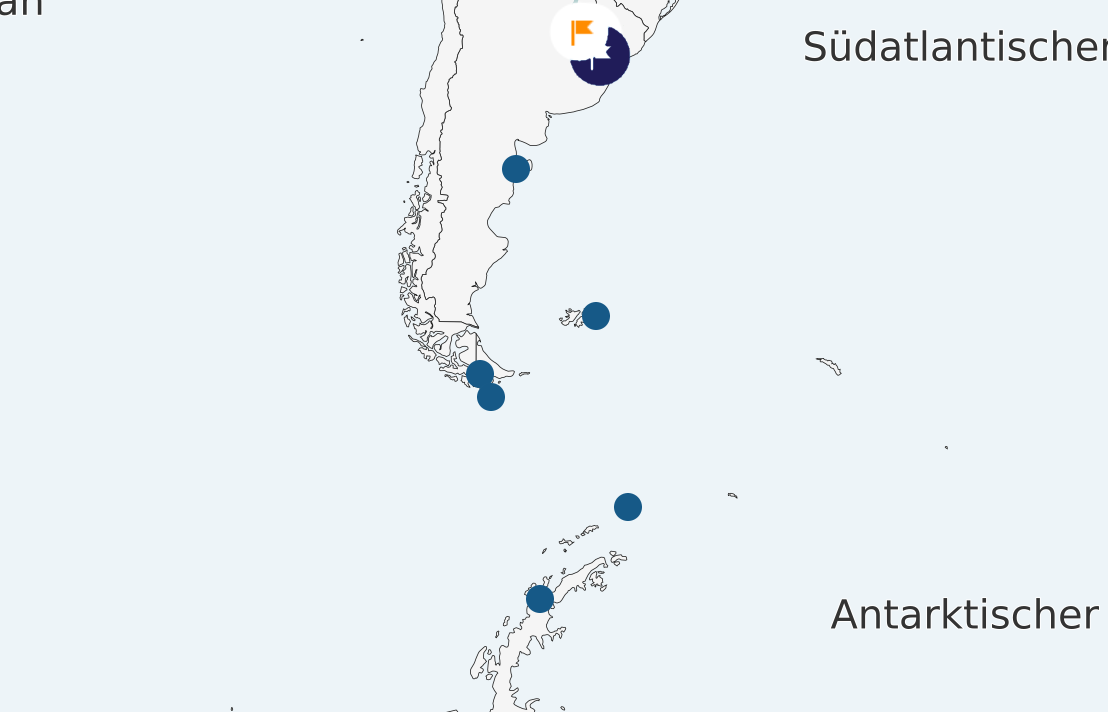Open the southernmost Cape Horn marker
Viewport: 1108px width, 712px height.
point(491,398)
